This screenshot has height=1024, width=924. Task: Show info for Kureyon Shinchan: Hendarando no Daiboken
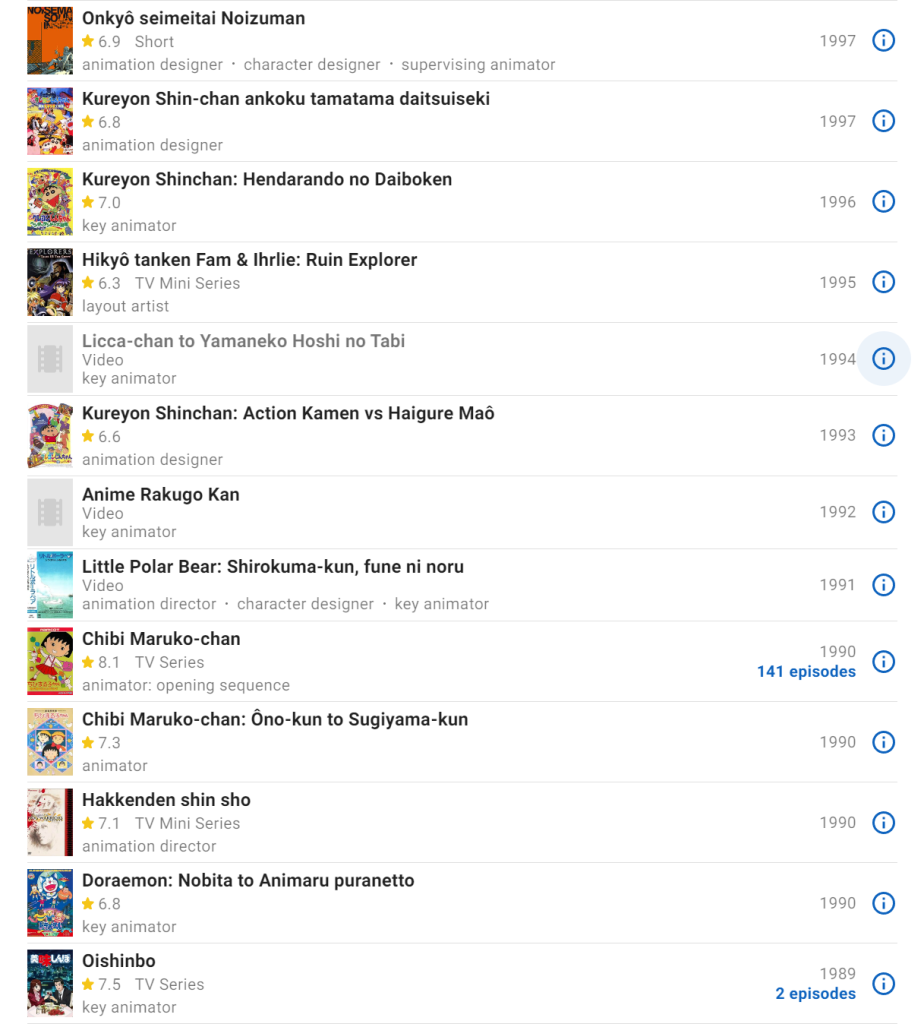click(x=883, y=202)
